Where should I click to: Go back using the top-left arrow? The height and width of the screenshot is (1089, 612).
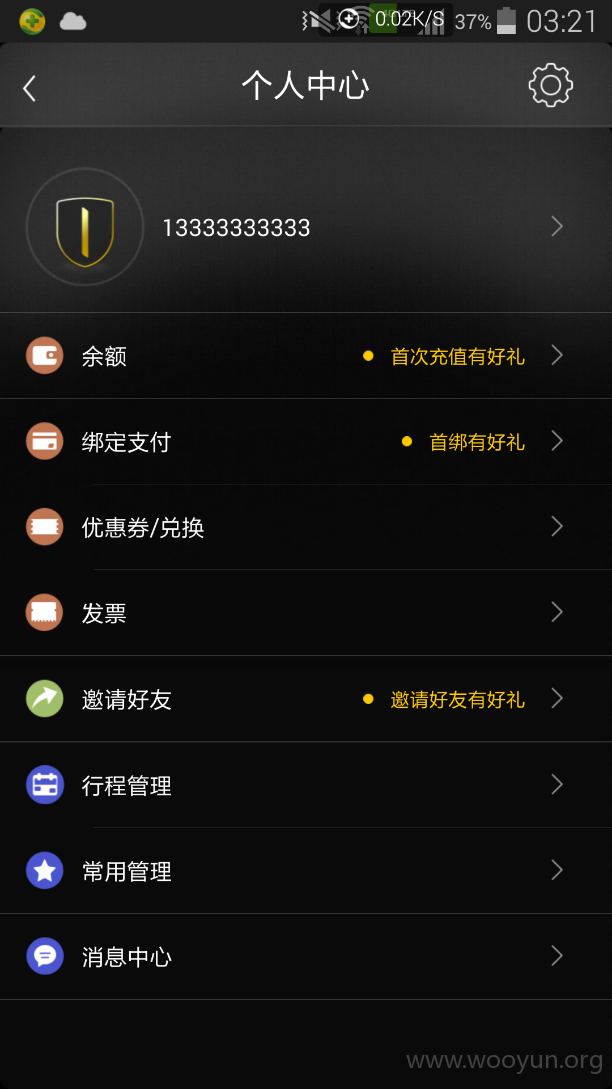[x=29, y=88]
